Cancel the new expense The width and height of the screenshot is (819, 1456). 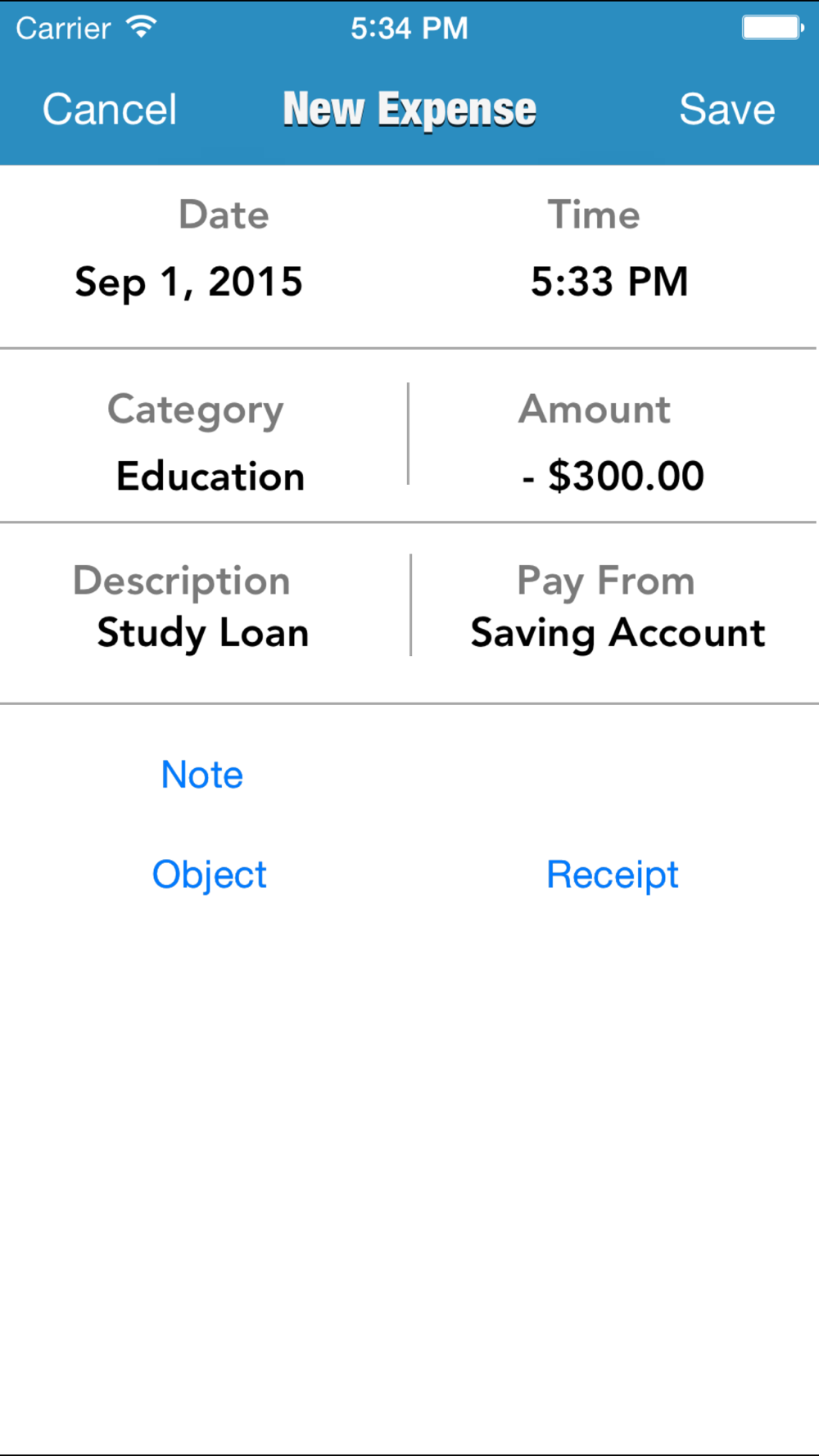[x=110, y=110]
